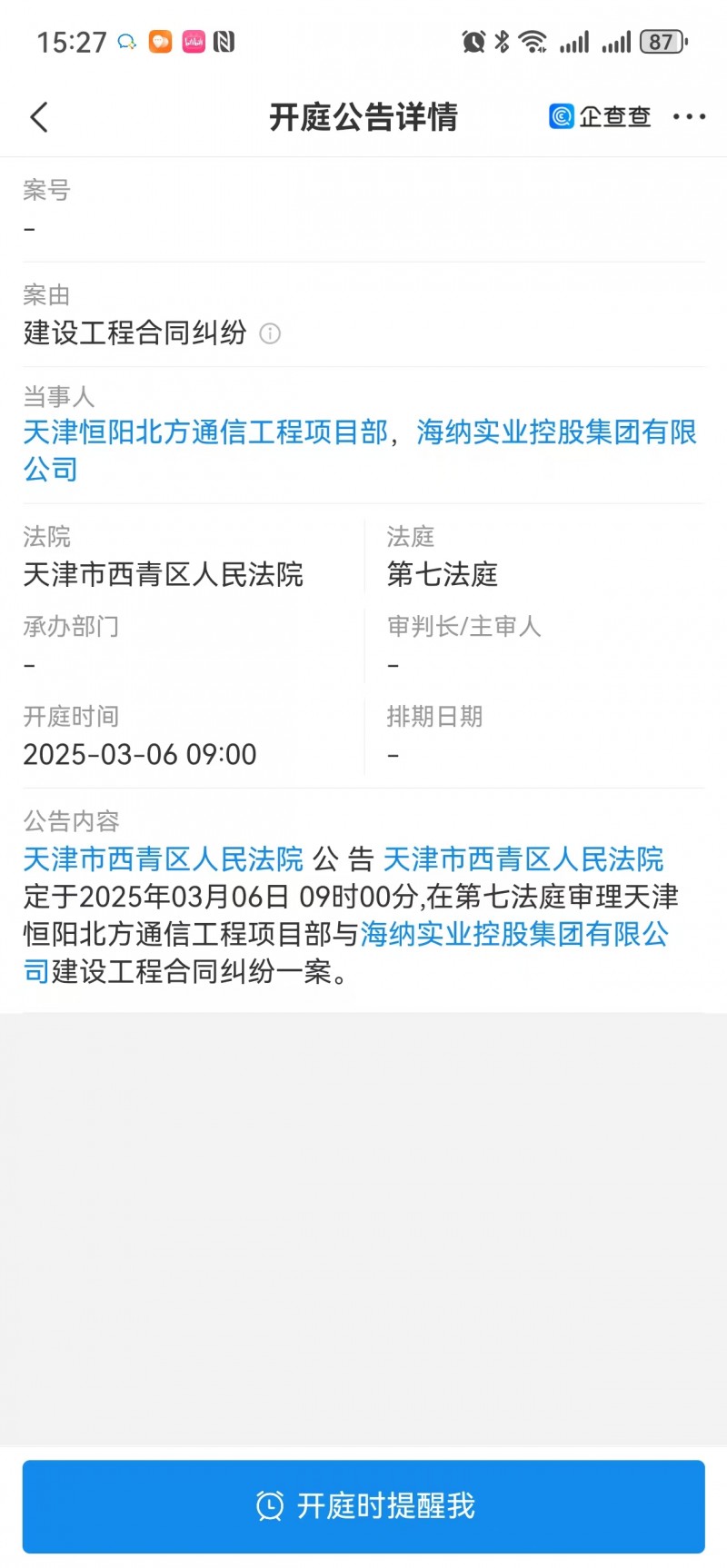
Task: Tap the 开庭时间 date 2025-03-06 09:00
Action: pyautogui.click(x=139, y=754)
